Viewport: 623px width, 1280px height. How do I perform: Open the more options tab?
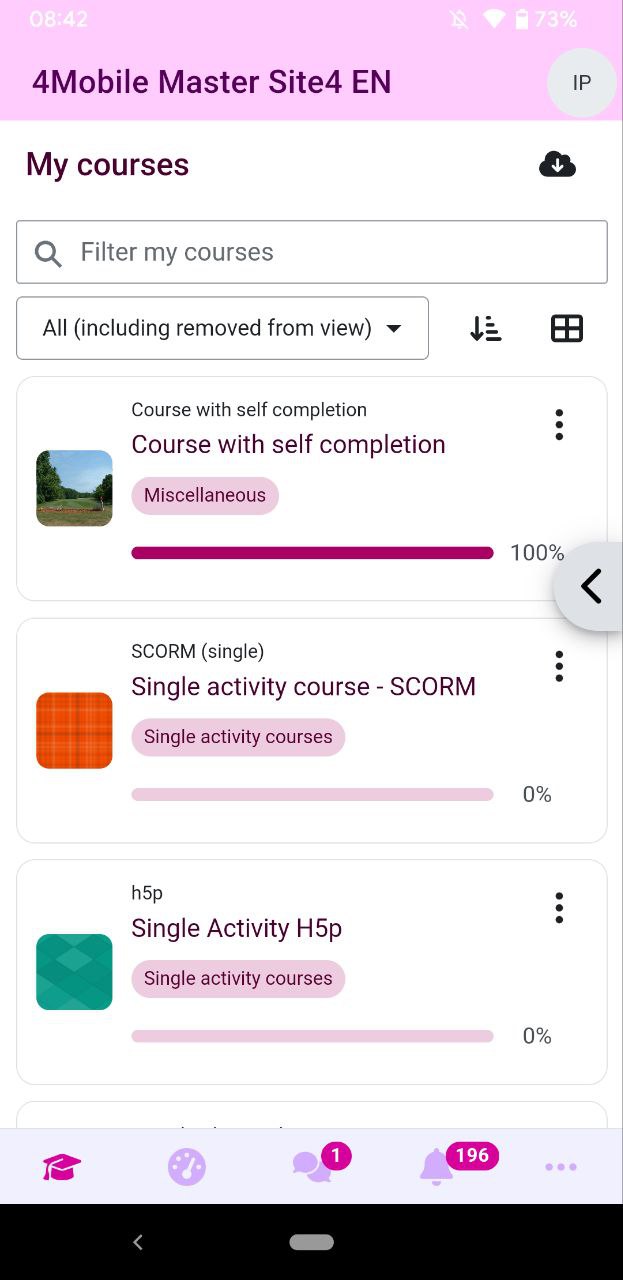561,1167
